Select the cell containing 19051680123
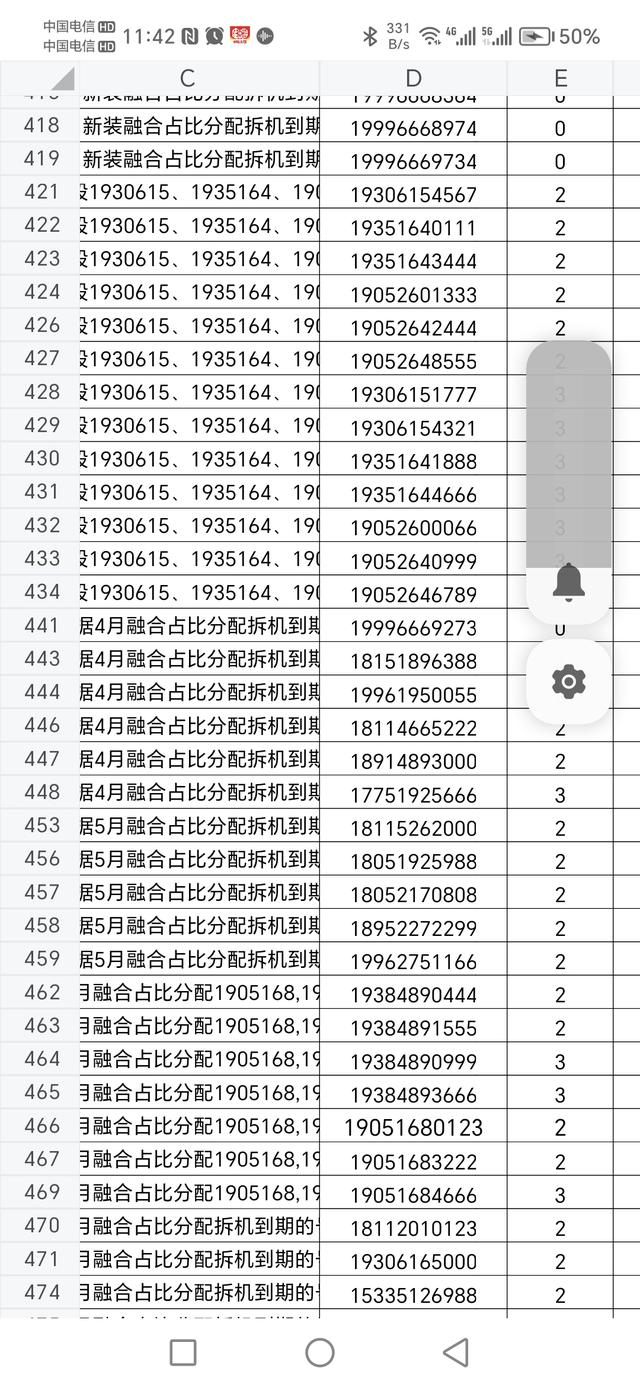Screen dimensions: 640x1387 tap(413, 1128)
